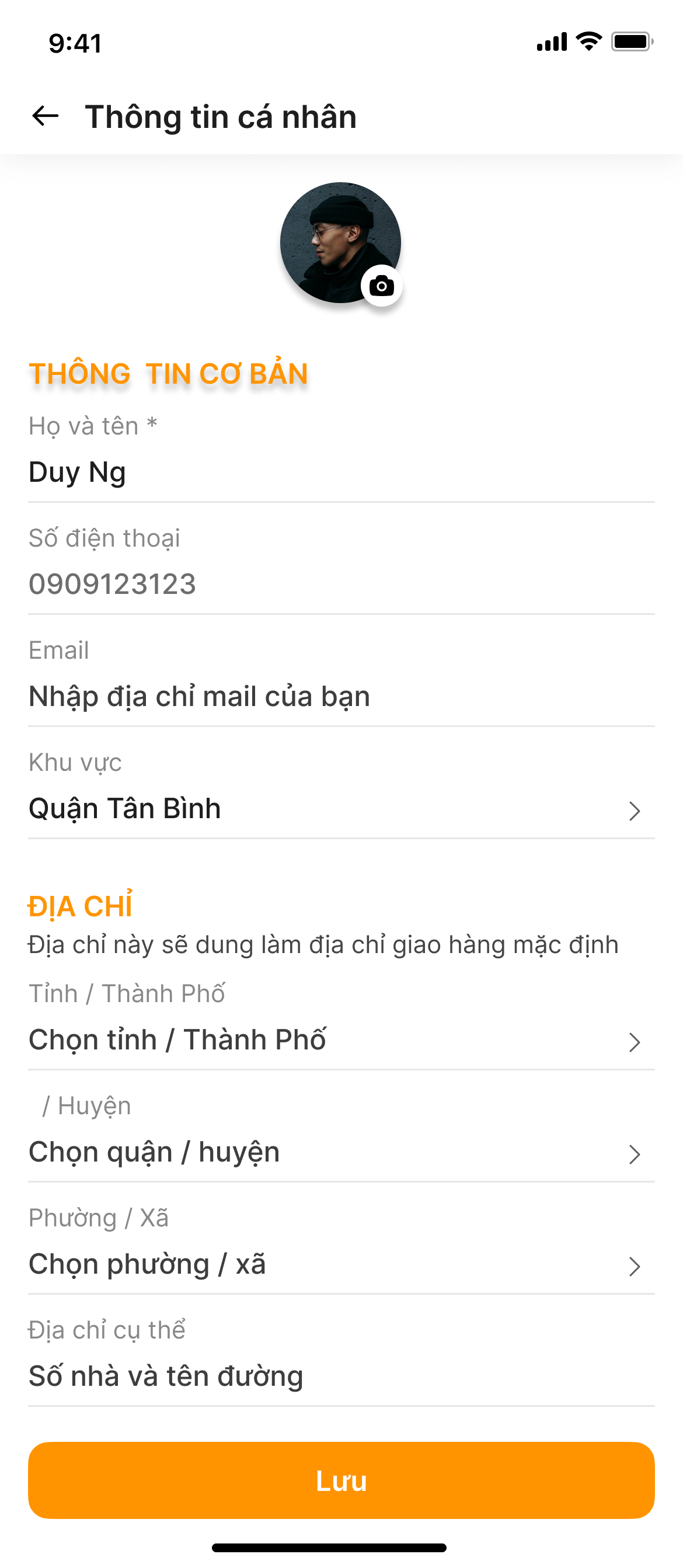This screenshot has width=683, height=1568.
Task: Enter email in the Email field
Action: (340, 696)
